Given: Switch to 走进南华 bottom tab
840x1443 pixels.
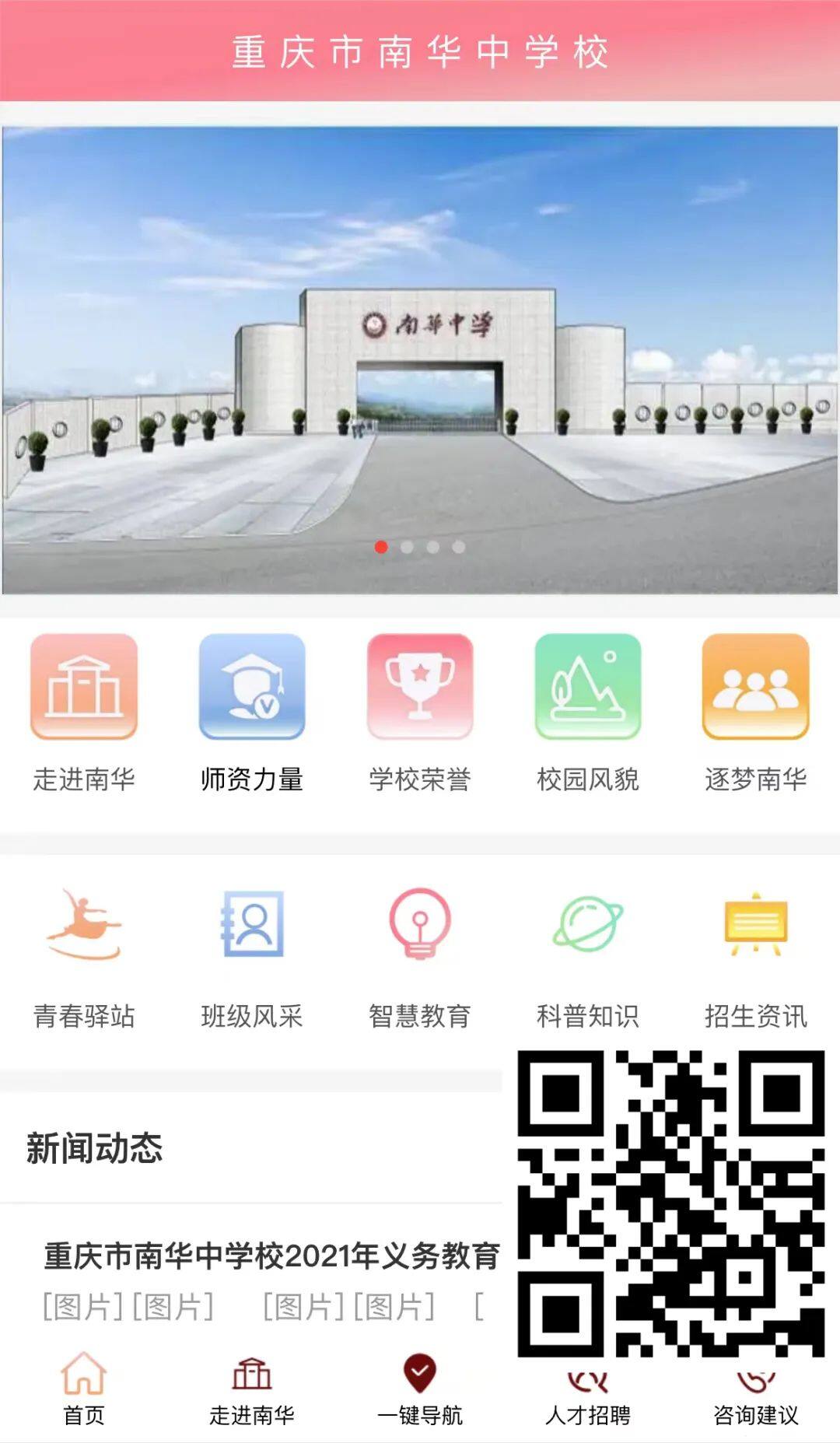Looking at the screenshot, I should 252,1389.
